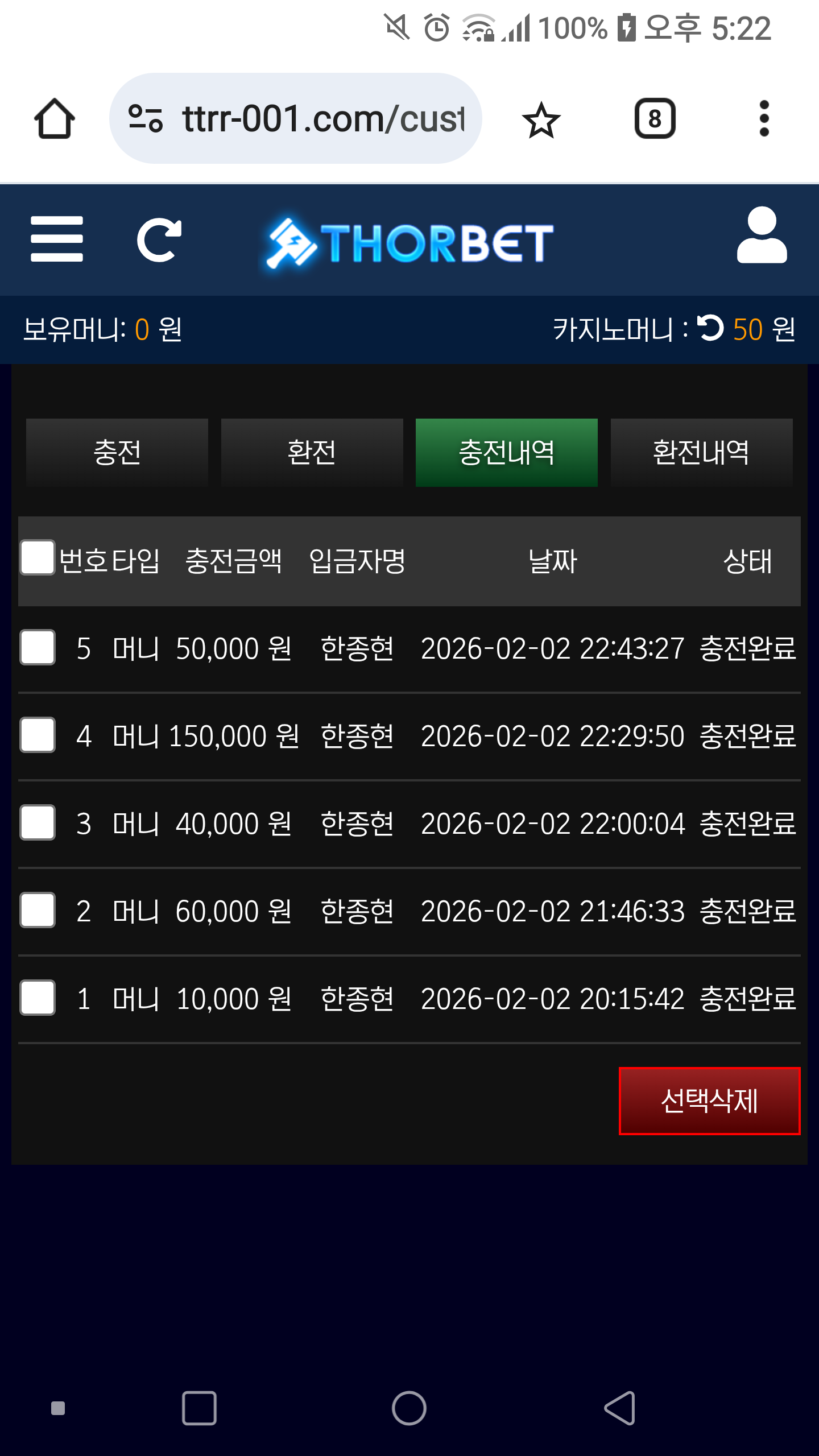Select the 충전내역 tab
This screenshot has width=819, height=1456.
506,453
